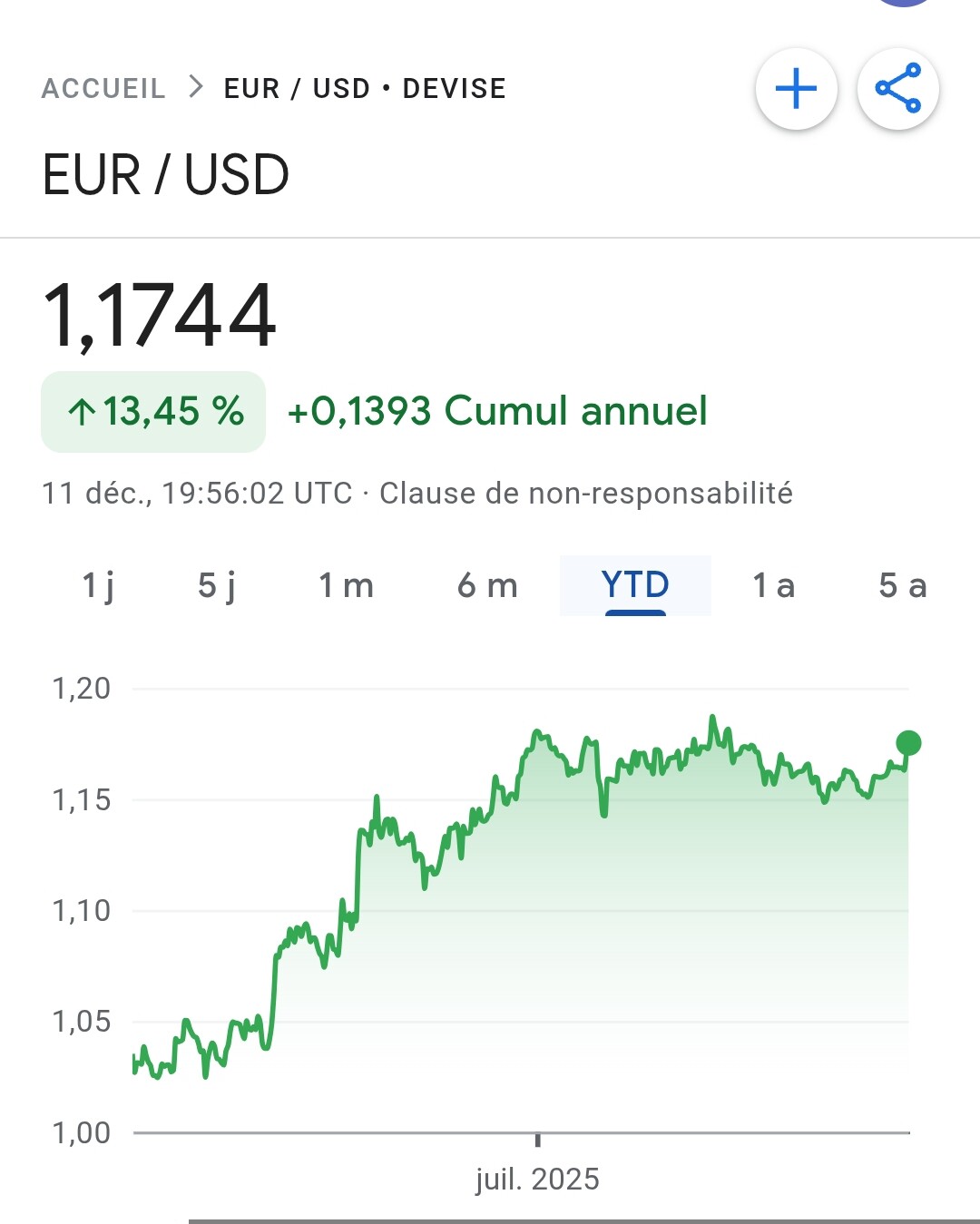Go back to Accueil breadcrumb

[103, 89]
